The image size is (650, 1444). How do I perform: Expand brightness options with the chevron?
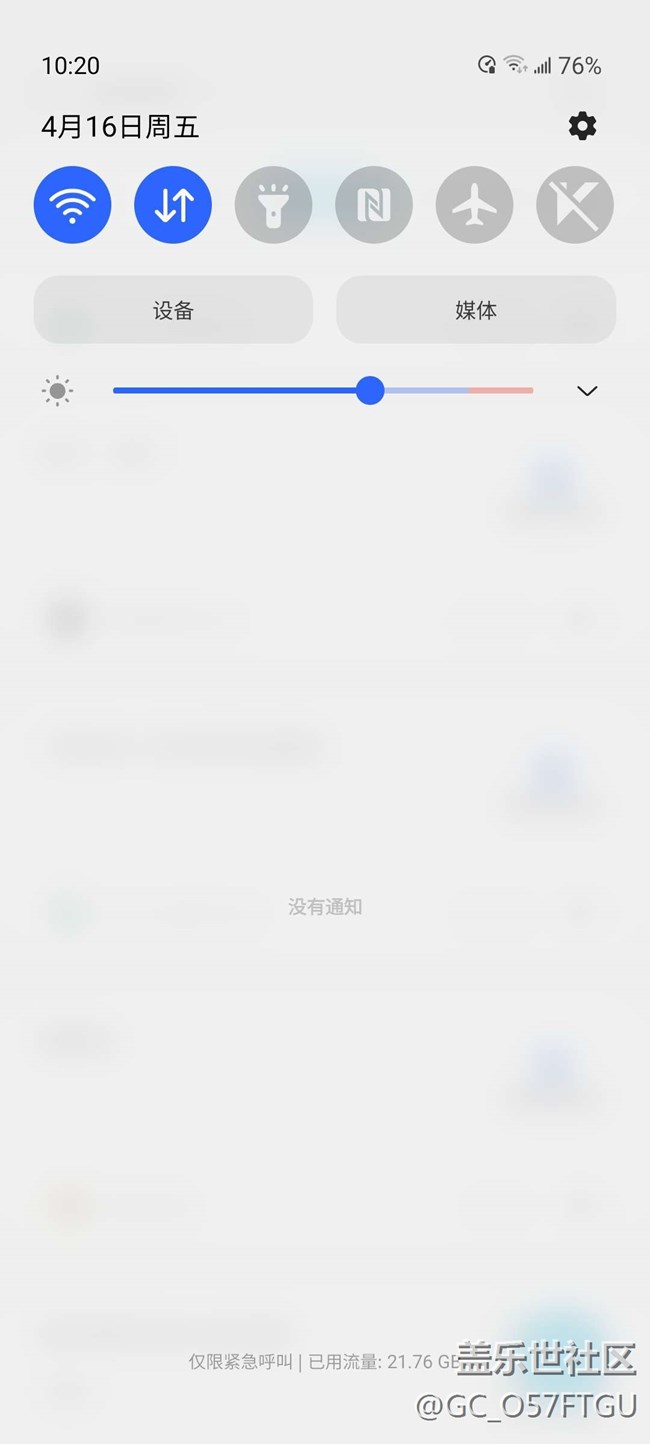click(x=587, y=391)
